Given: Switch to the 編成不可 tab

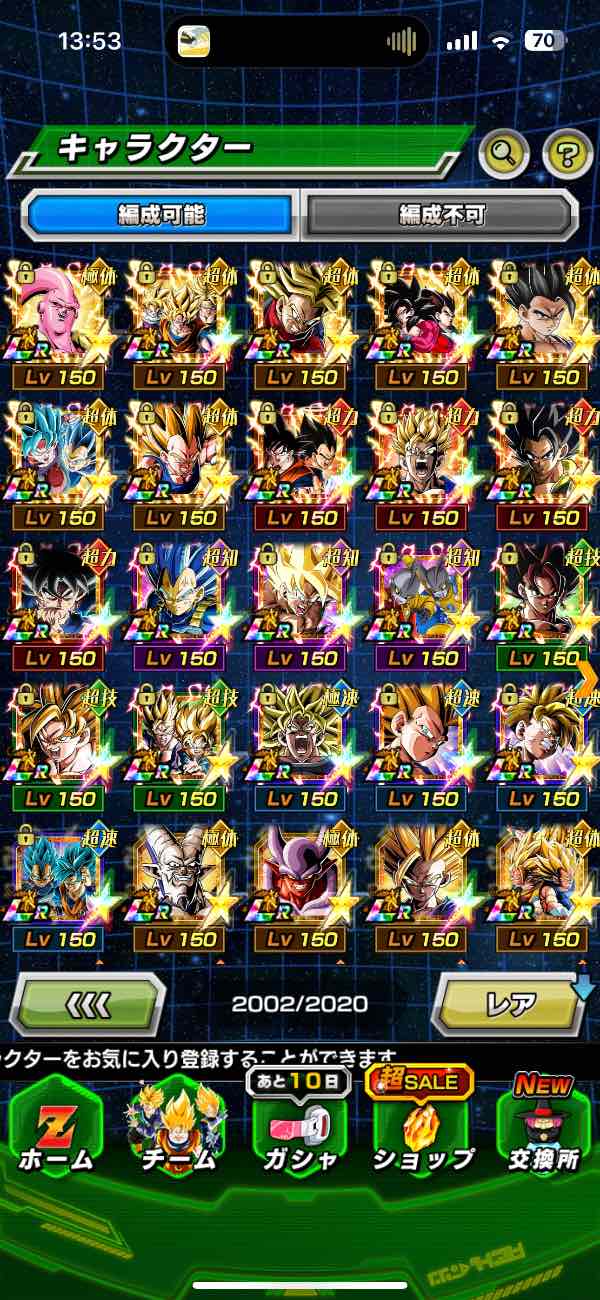Looking at the screenshot, I should coord(441,213).
